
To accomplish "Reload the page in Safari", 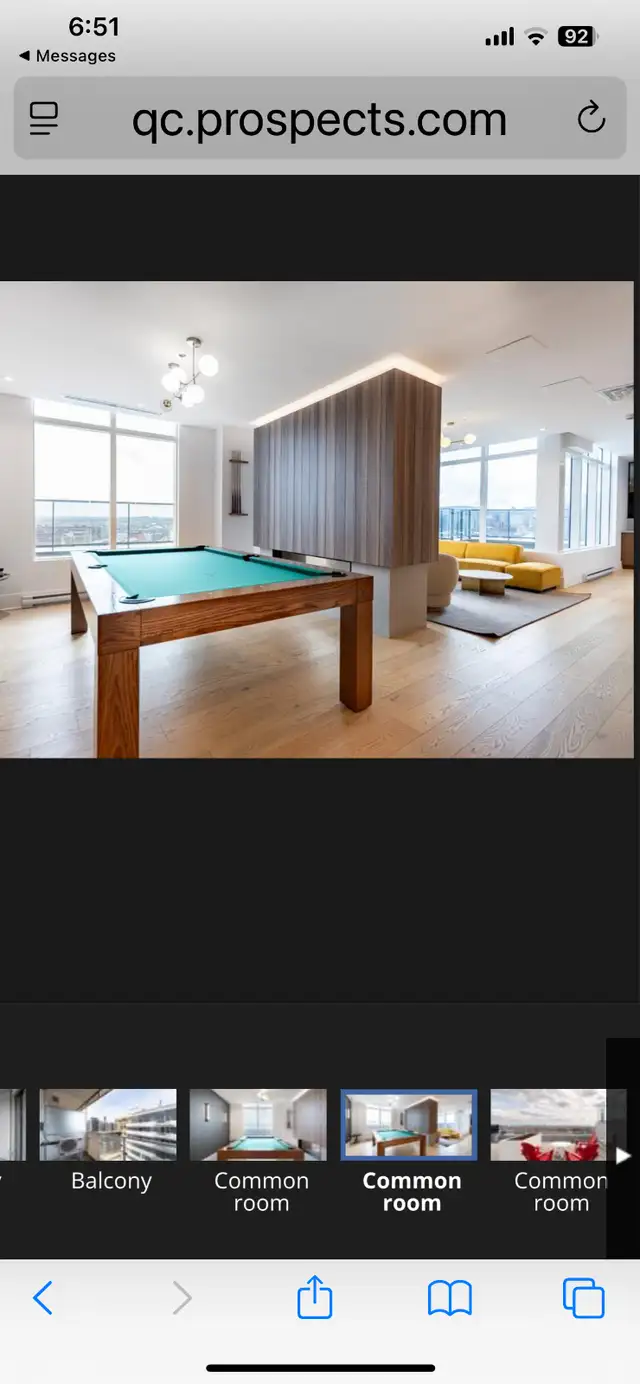I will pyautogui.click(x=591, y=119).
